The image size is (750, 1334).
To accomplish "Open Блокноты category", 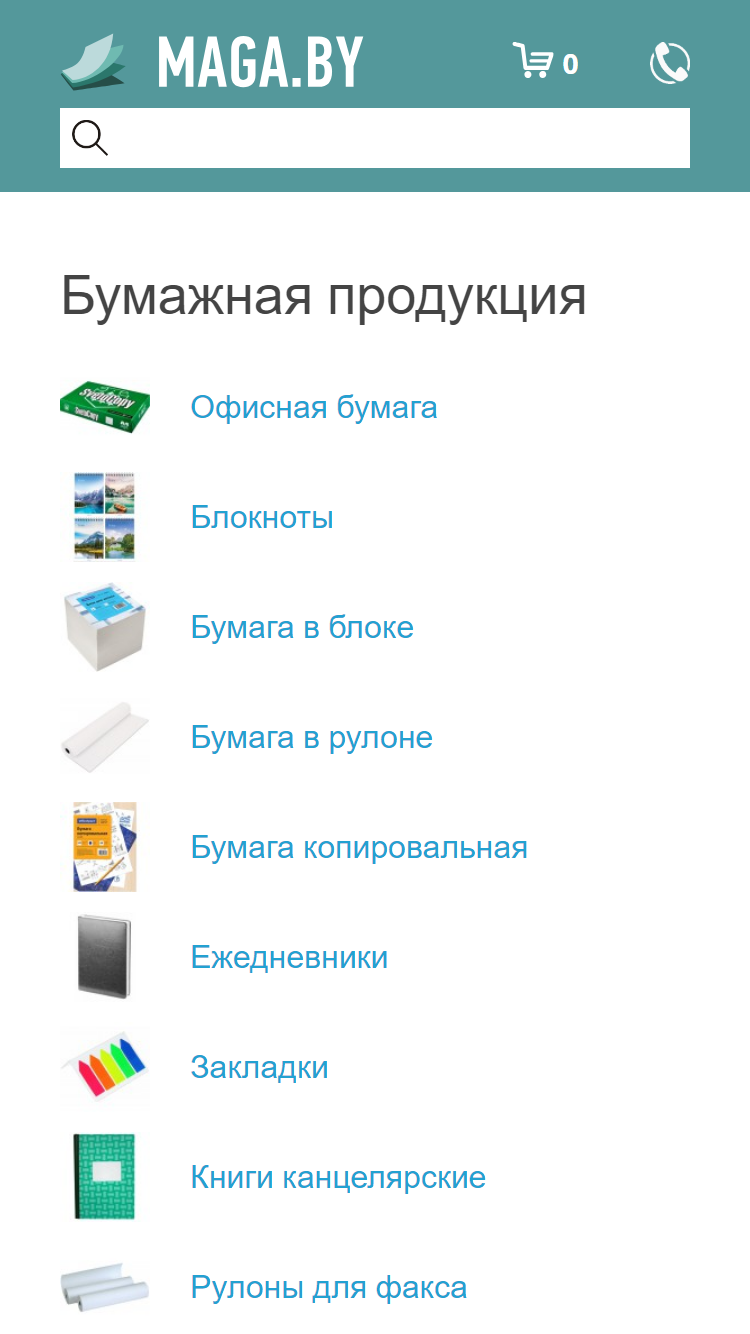I will click(x=262, y=517).
